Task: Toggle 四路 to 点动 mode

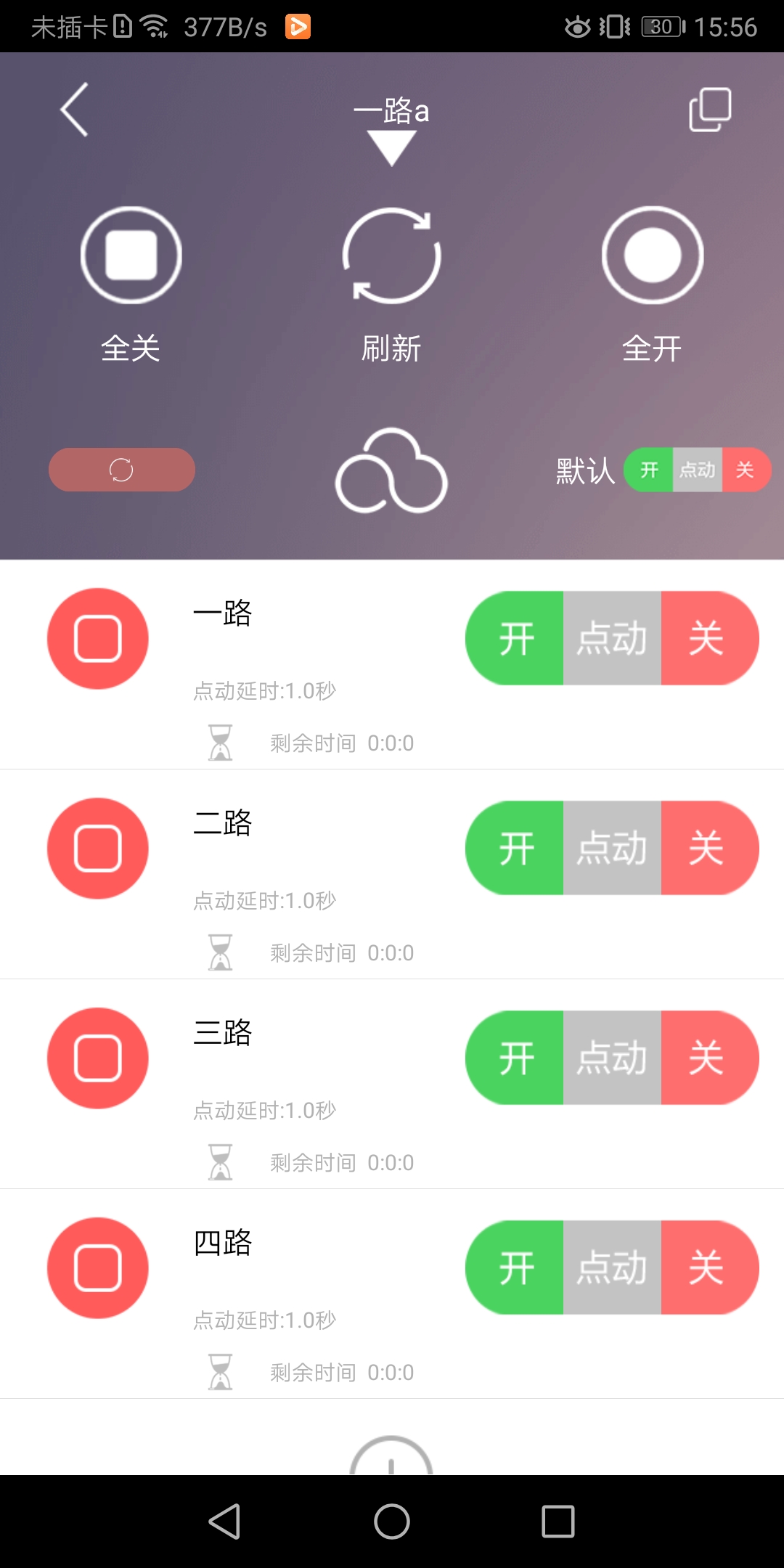Action: [x=611, y=1267]
